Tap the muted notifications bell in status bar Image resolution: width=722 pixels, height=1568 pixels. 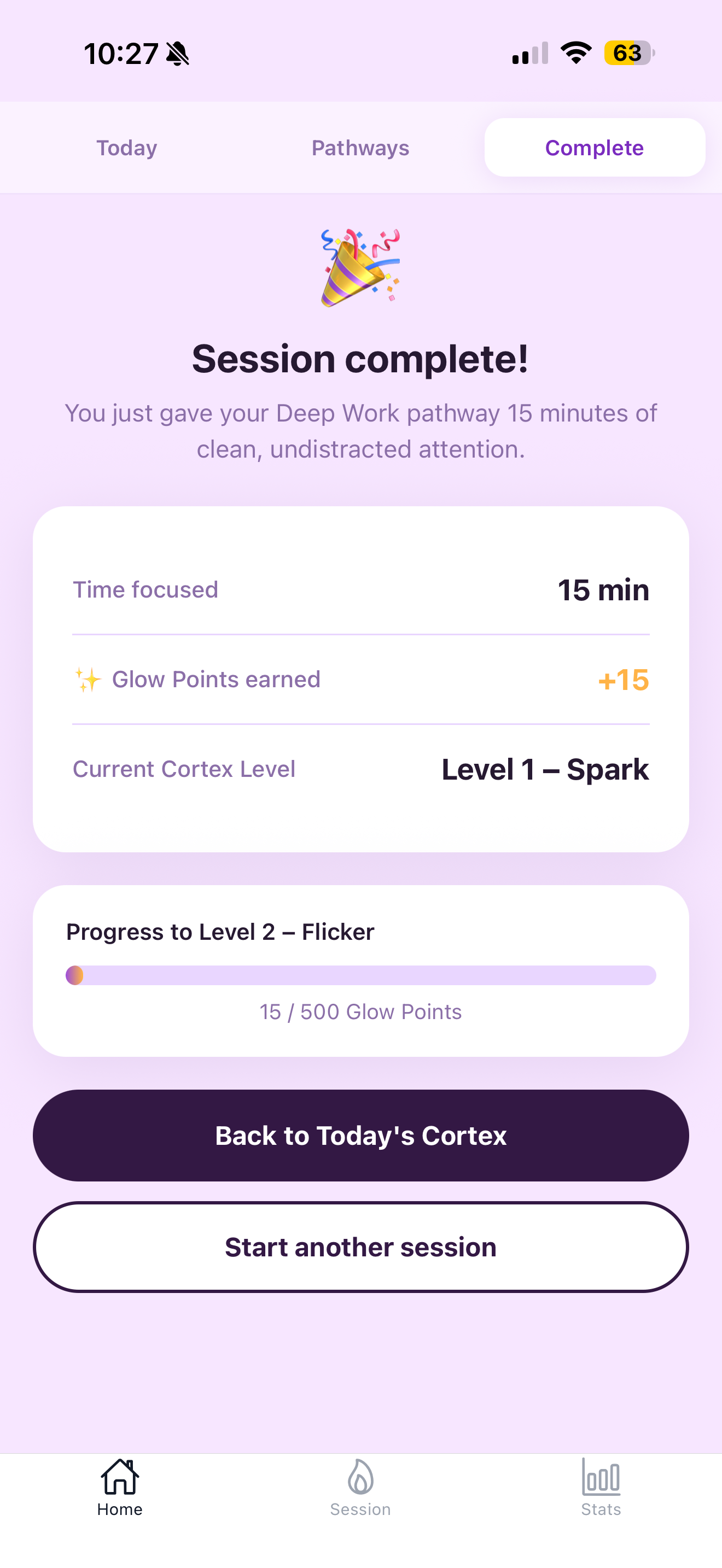(x=177, y=54)
